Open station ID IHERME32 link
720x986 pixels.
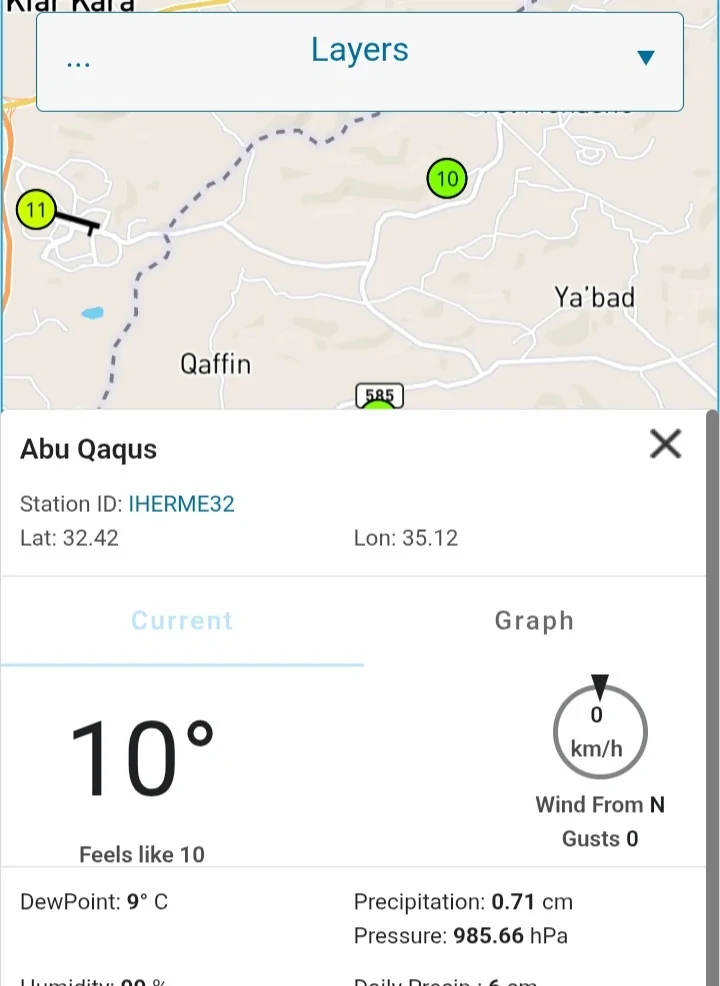pos(181,503)
